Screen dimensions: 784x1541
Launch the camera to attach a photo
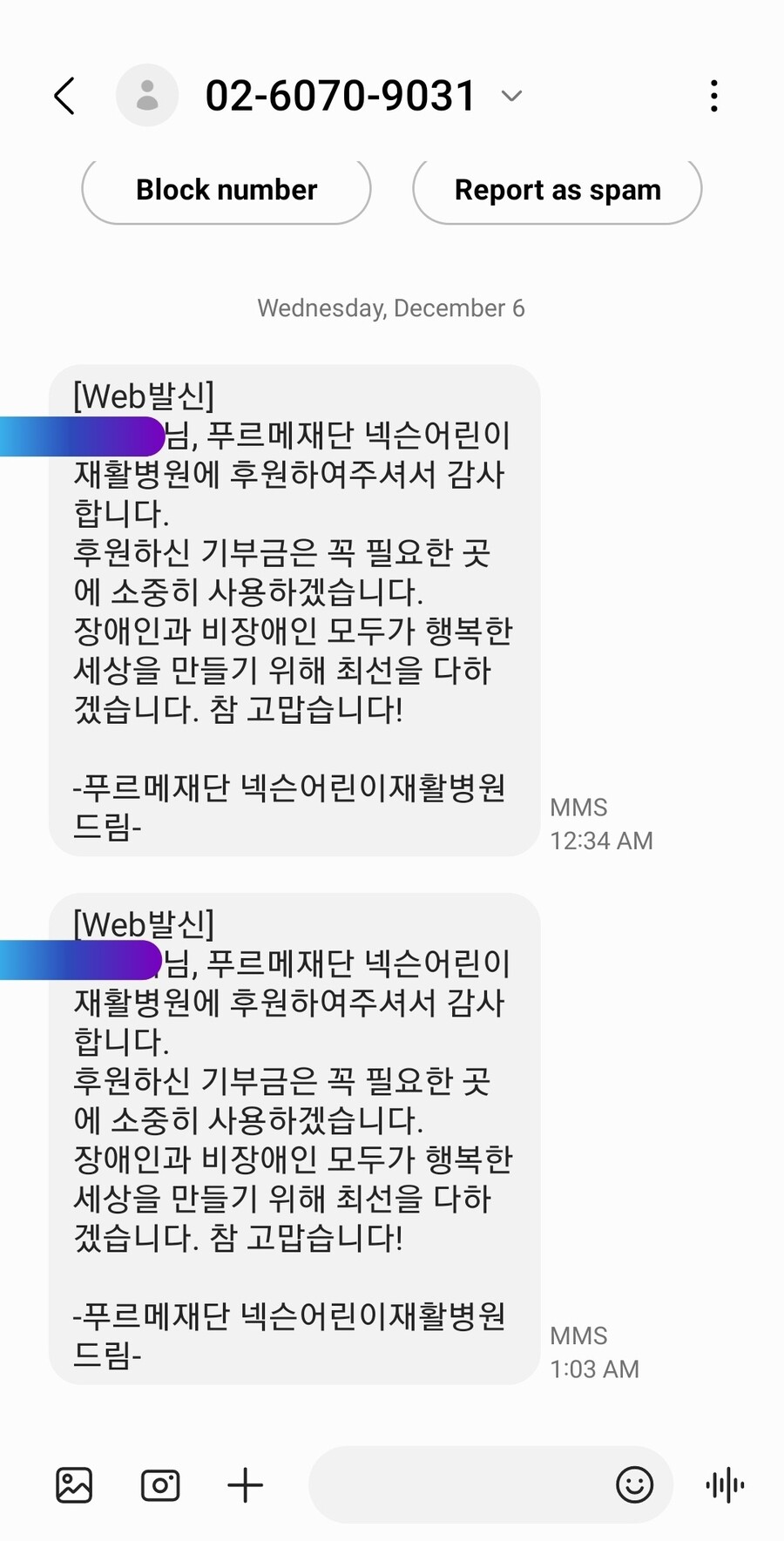160,1485
